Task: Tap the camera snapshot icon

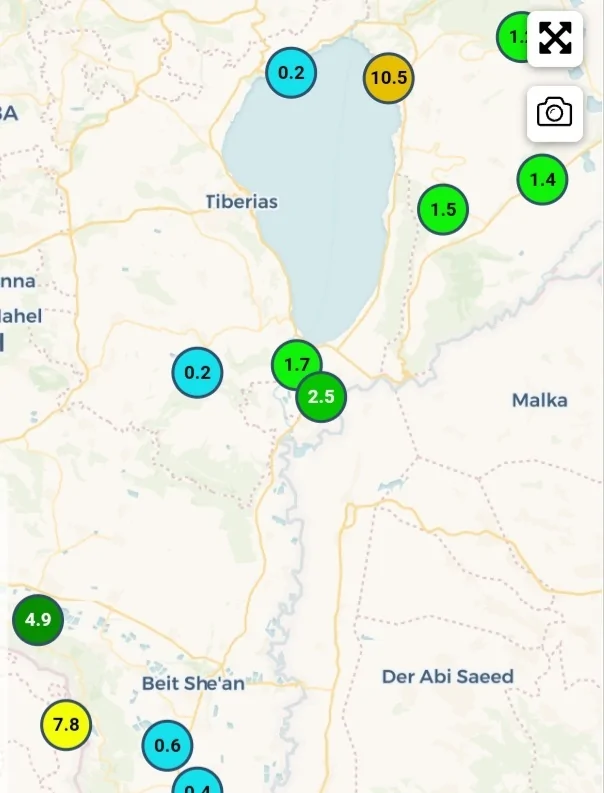Action: pyautogui.click(x=554, y=113)
